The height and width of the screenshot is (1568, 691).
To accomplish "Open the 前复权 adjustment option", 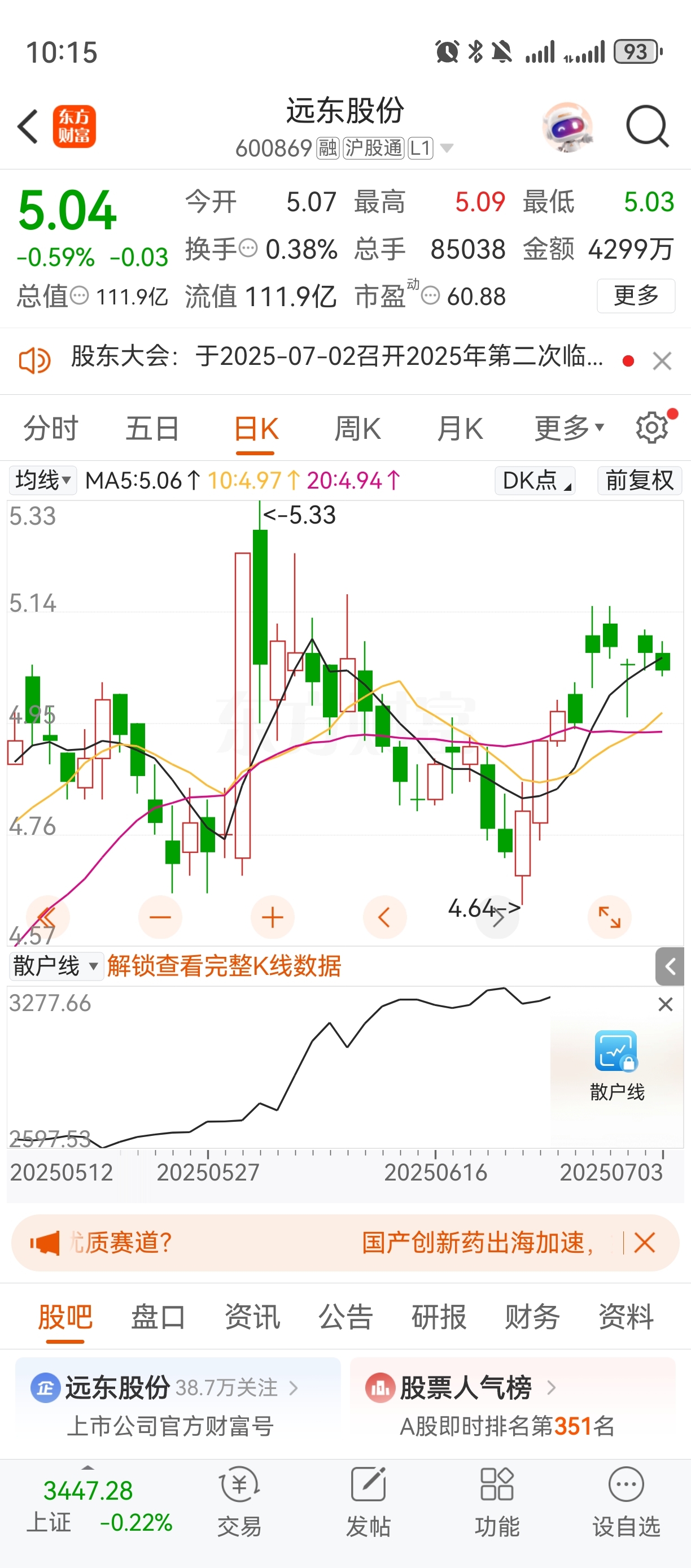I will click(639, 480).
